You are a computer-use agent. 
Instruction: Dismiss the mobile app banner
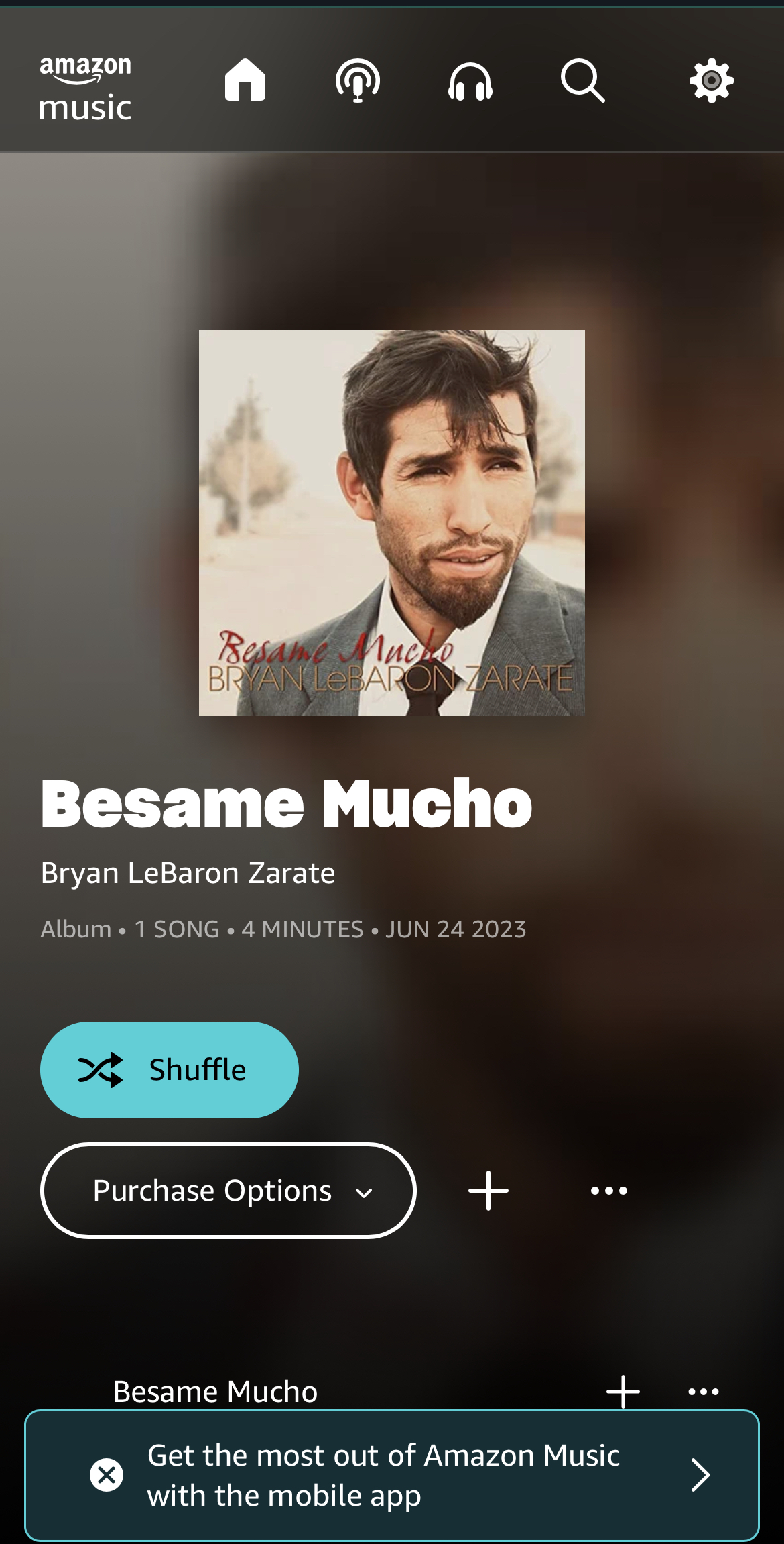[x=107, y=1475]
